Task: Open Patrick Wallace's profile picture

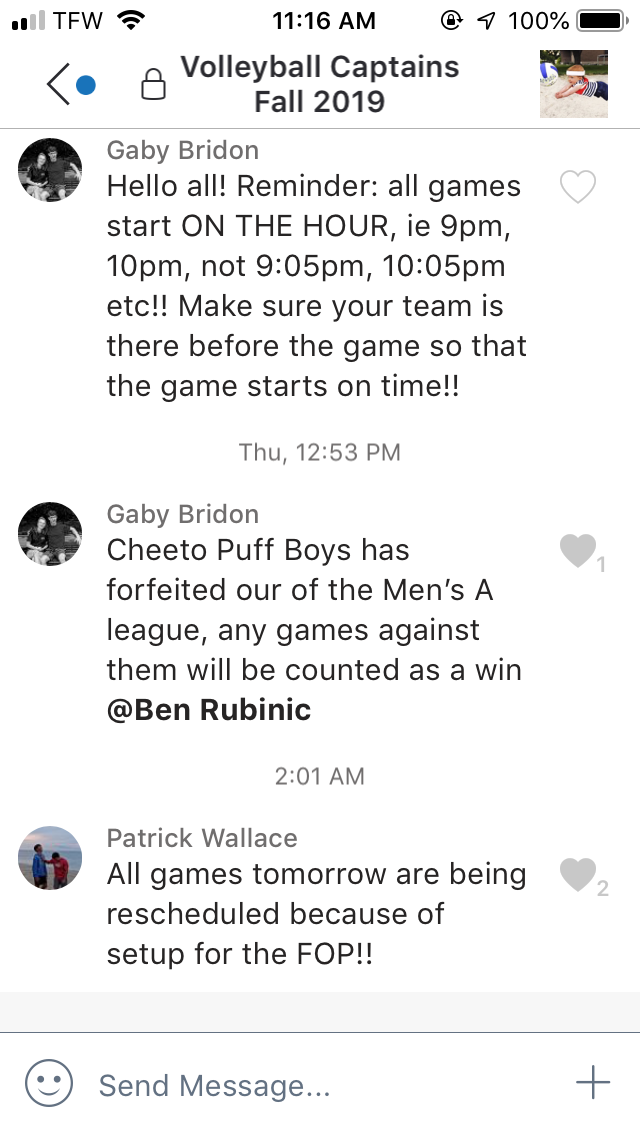Action: pos(50,857)
